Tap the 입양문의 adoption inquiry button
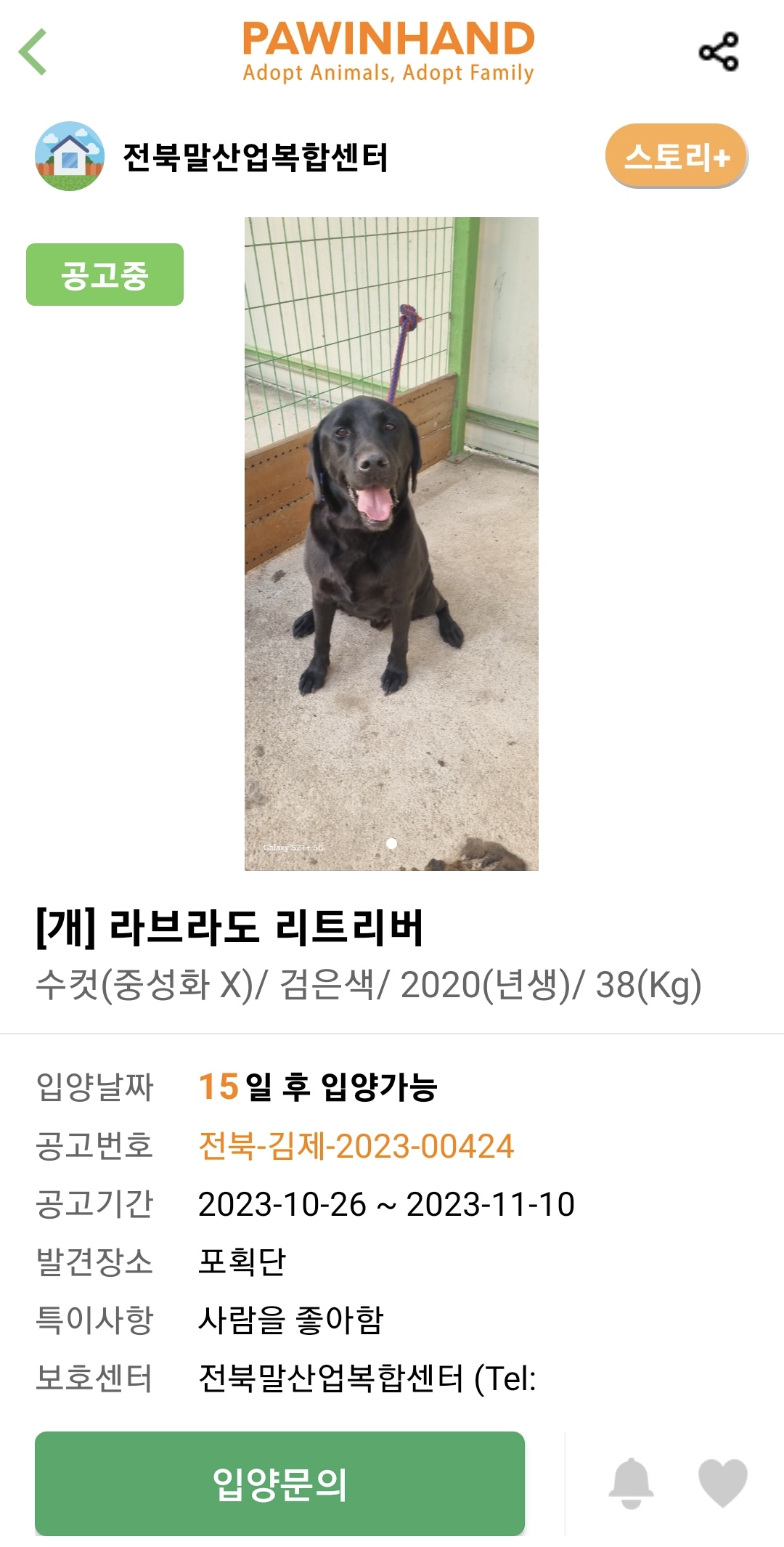 pos(279,1485)
